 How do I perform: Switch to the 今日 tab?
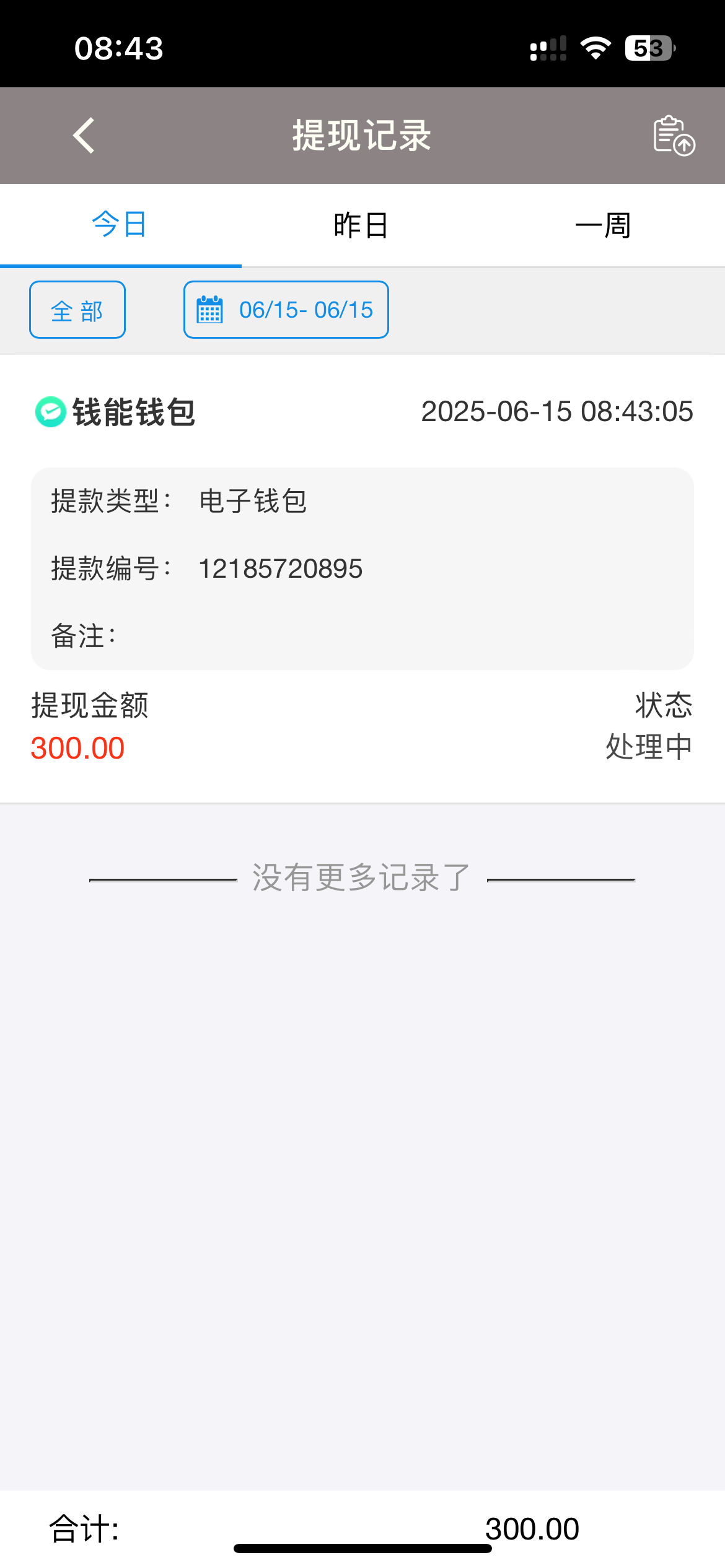pyautogui.click(x=120, y=225)
